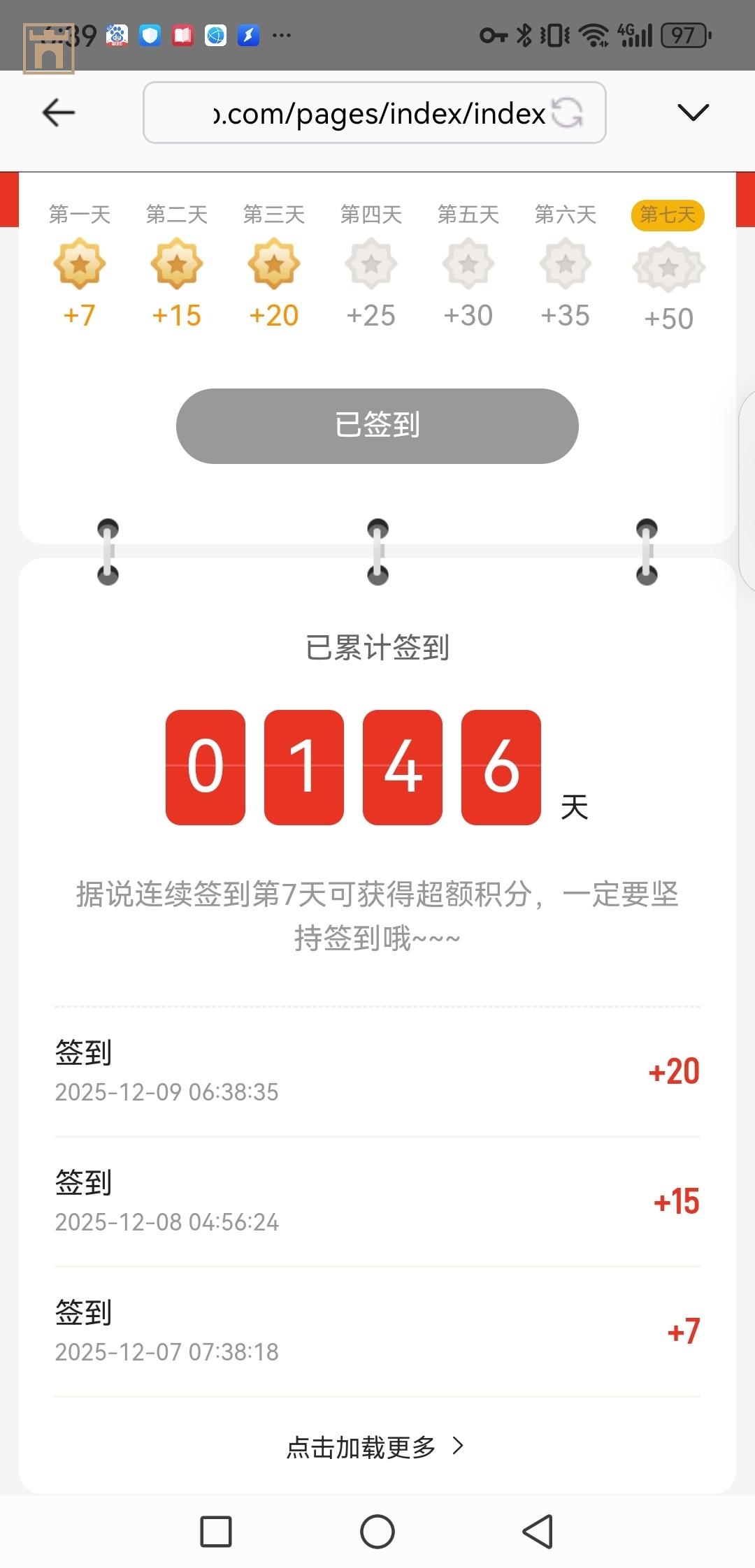Screen dimensions: 755x1568
Task: Load more records via 点击加载更多
Action: 375,1446
